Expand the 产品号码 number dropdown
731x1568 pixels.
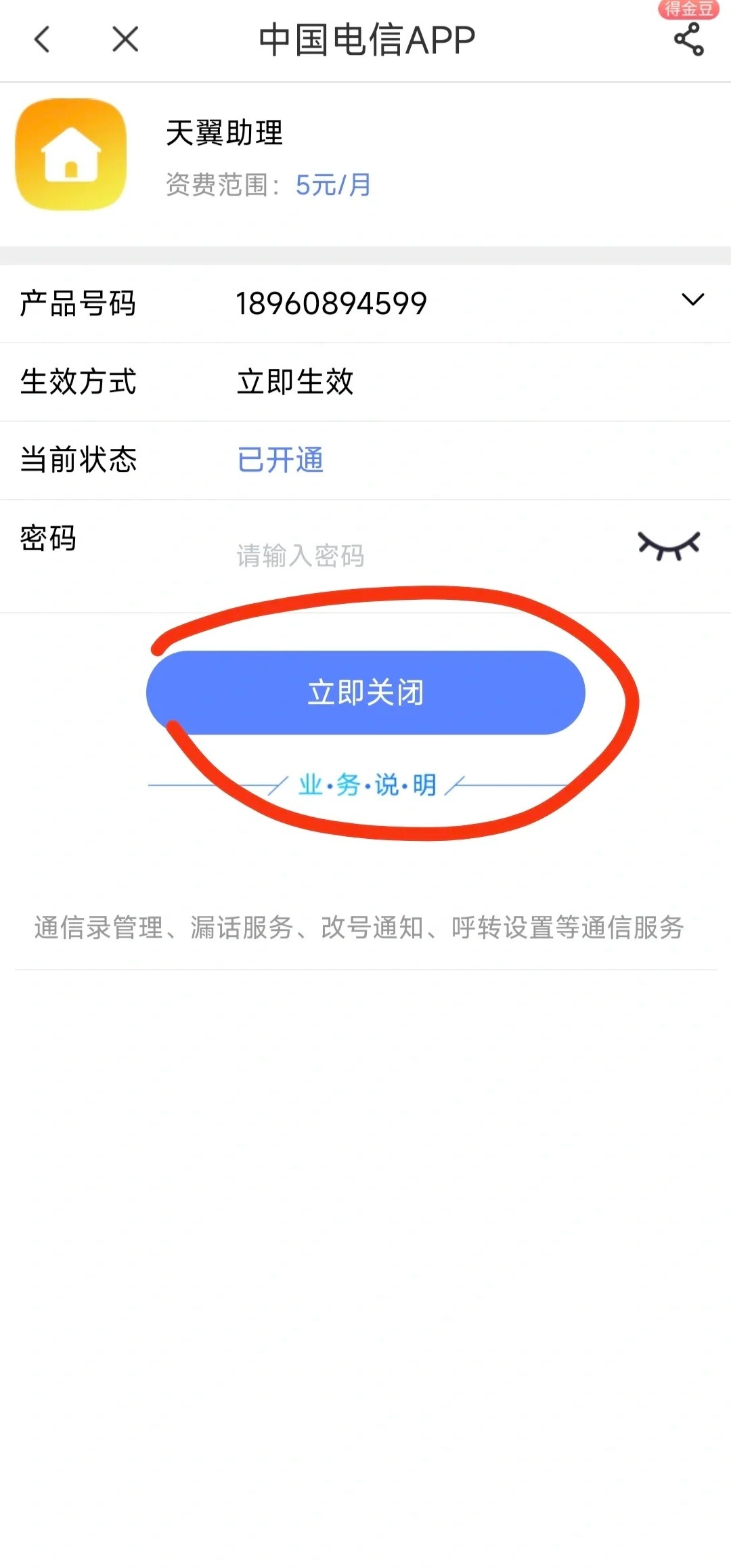click(692, 300)
